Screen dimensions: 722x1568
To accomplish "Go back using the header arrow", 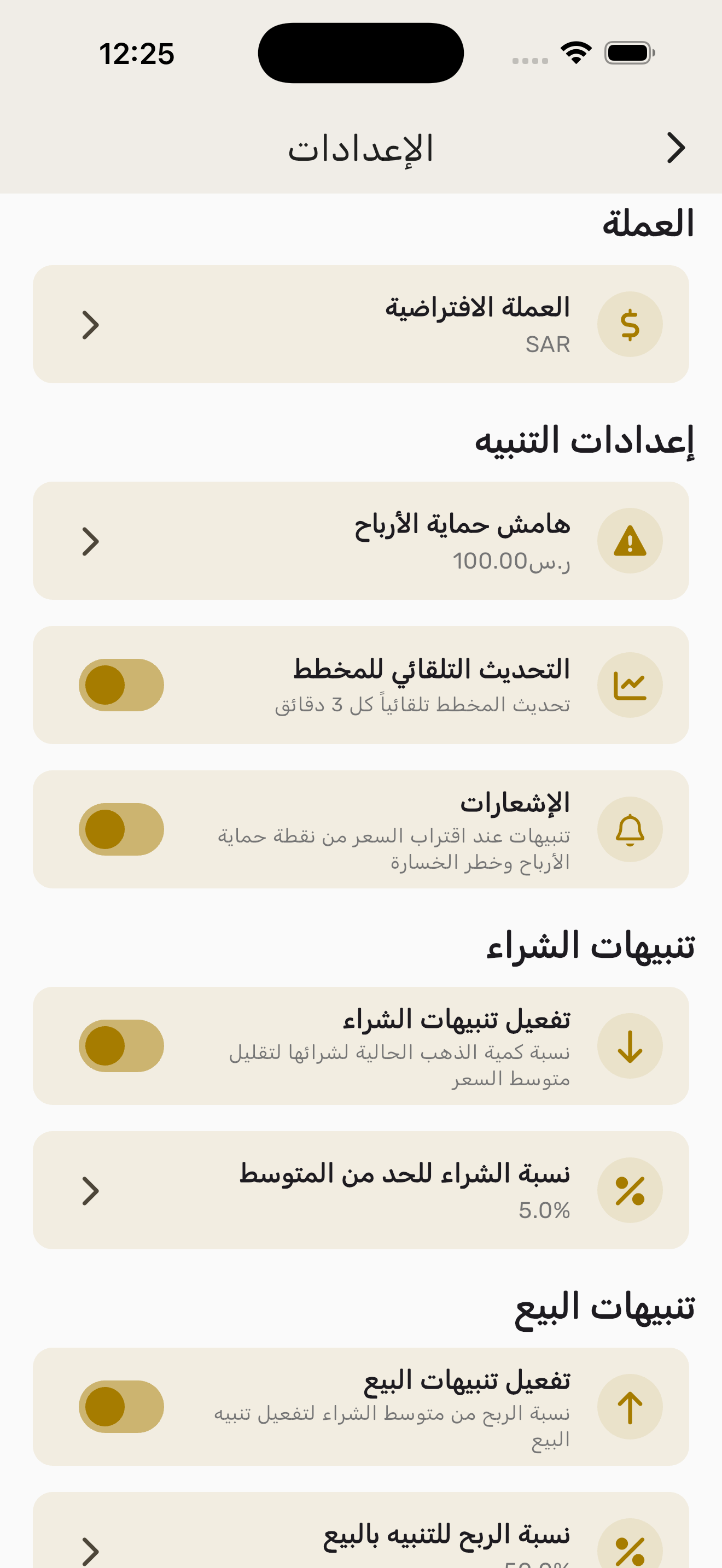I will click(675, 148).
